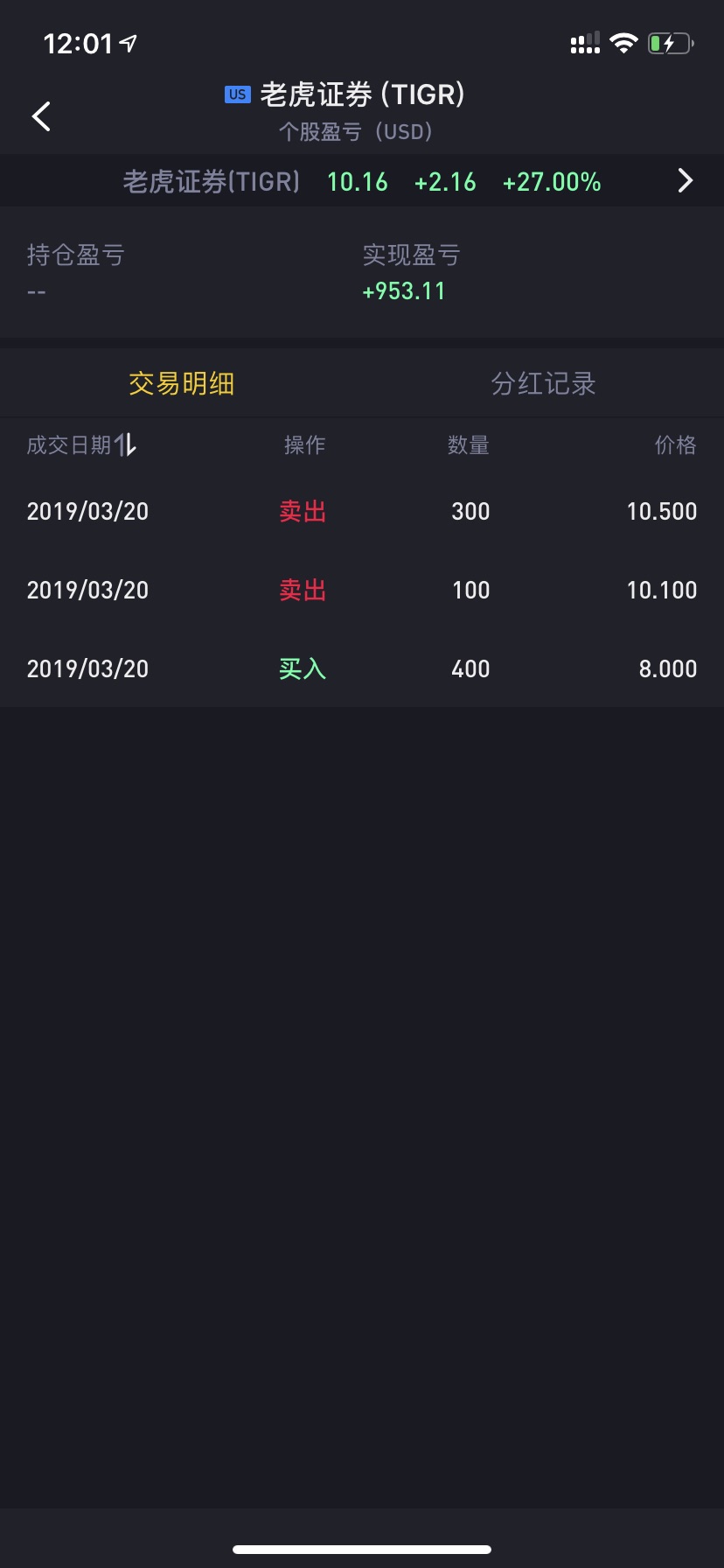Switch to the 分红记录 tab

click(543, 383)
